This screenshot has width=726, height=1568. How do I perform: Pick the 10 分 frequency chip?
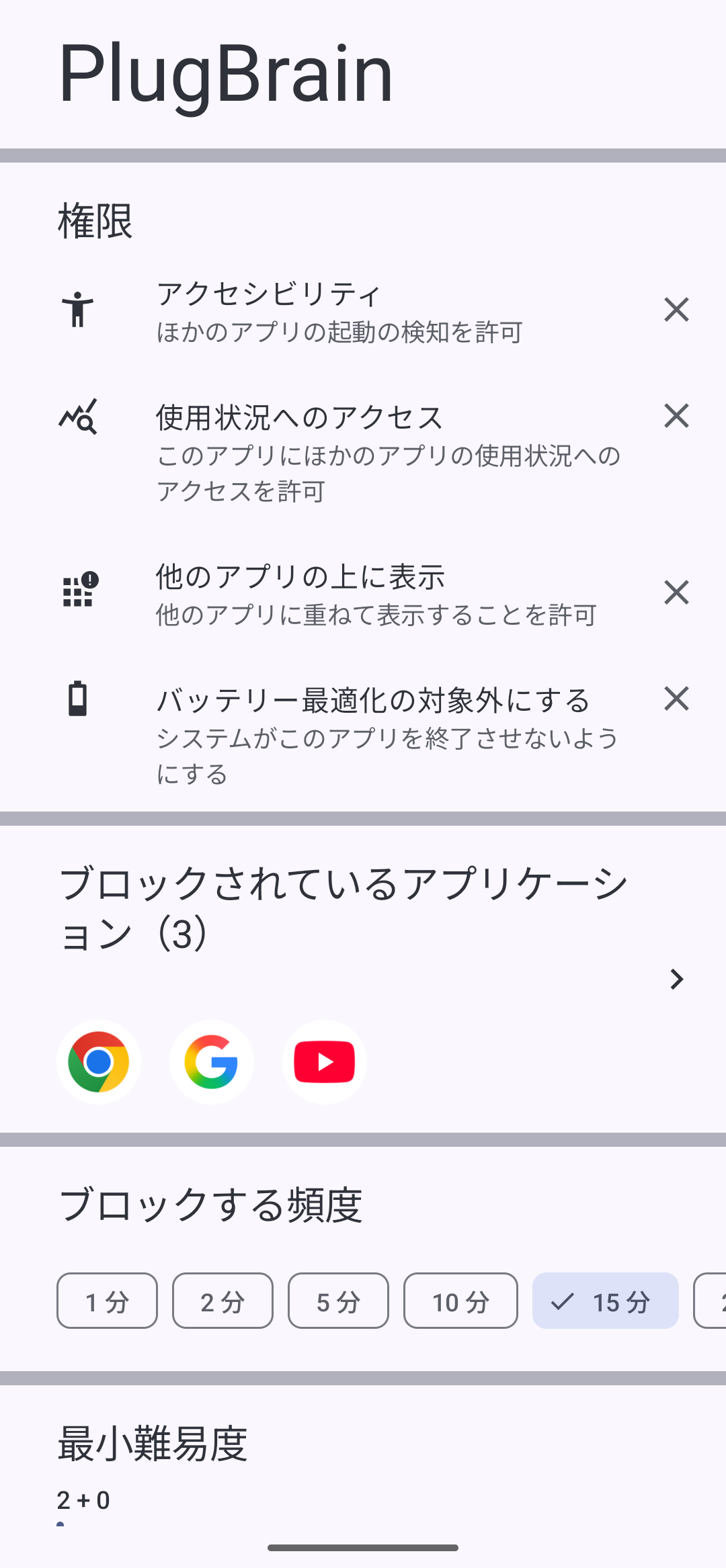point(460,1301)
